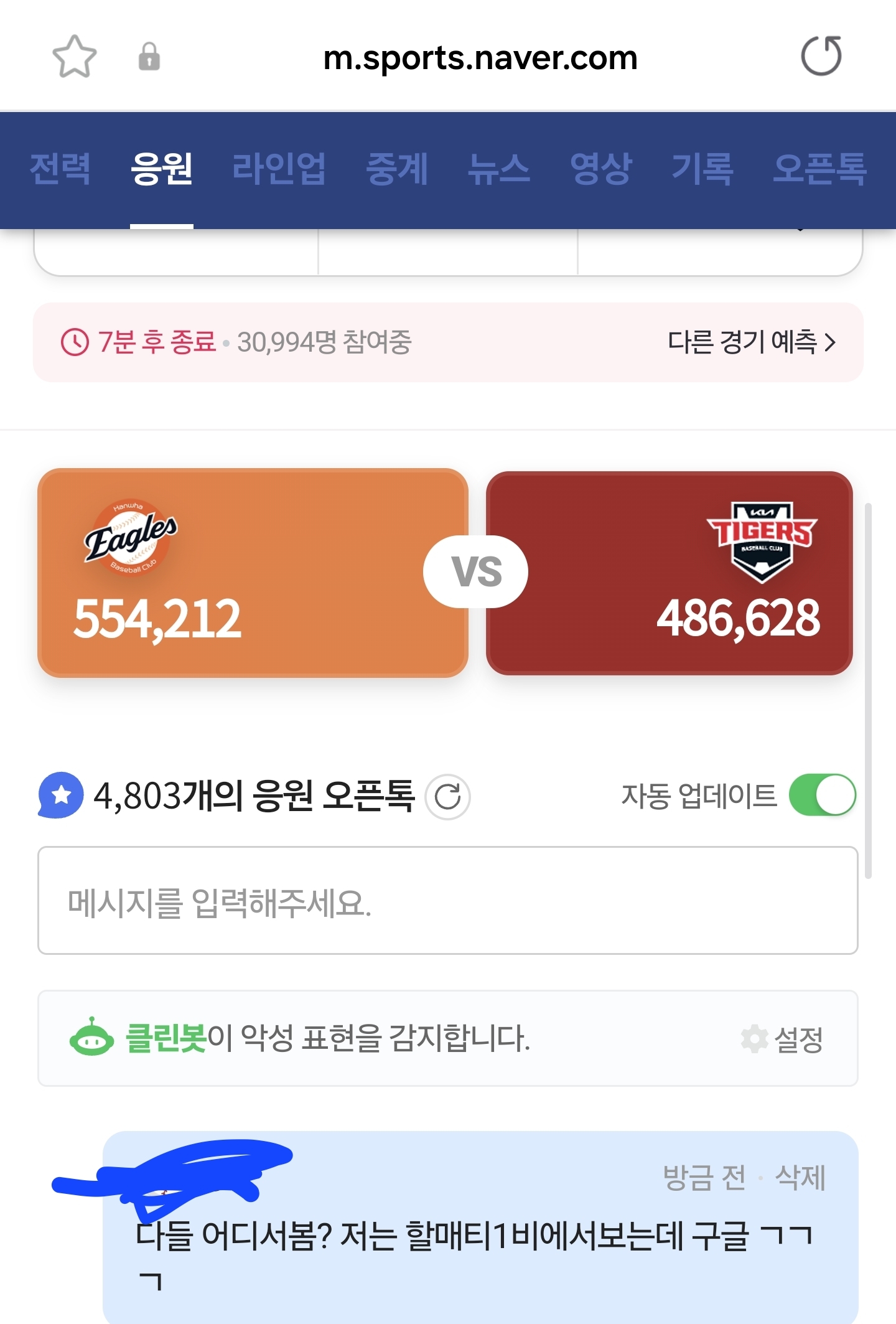The image size is (896, 1324).
Task: Turn off 자동 업데이트 switch
Action: coord(822,795)
